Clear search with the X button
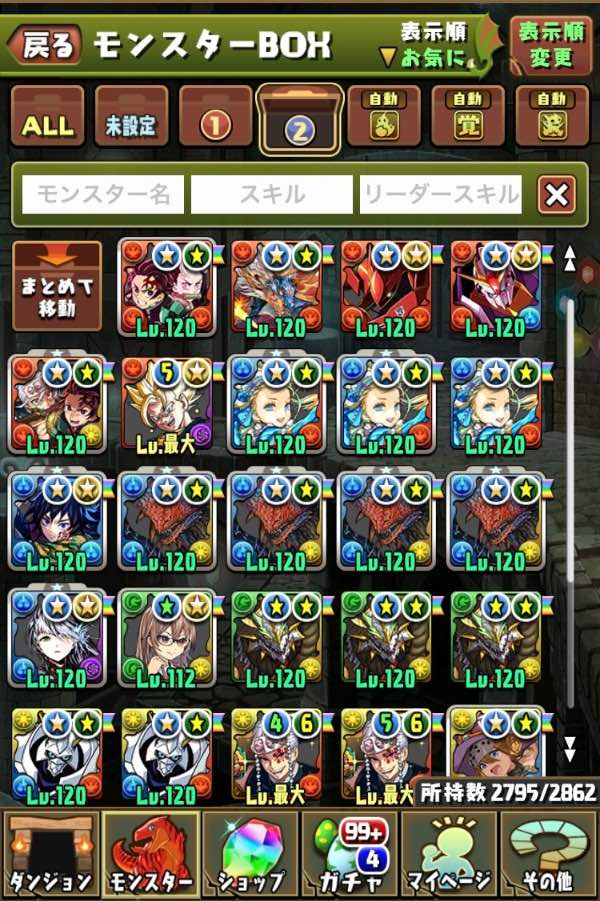The image size is (600, 901). coord(555,194)
